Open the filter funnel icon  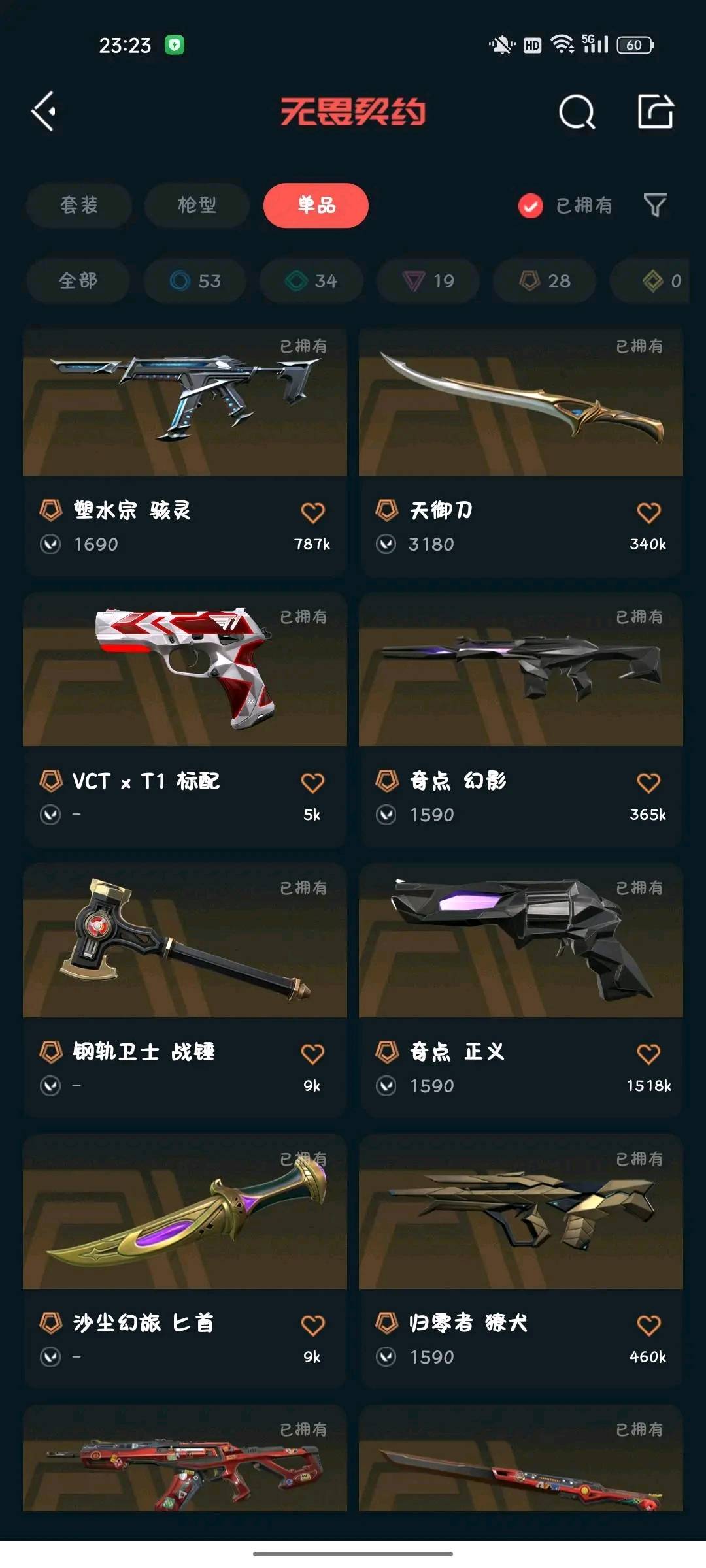tap(655, 205)
